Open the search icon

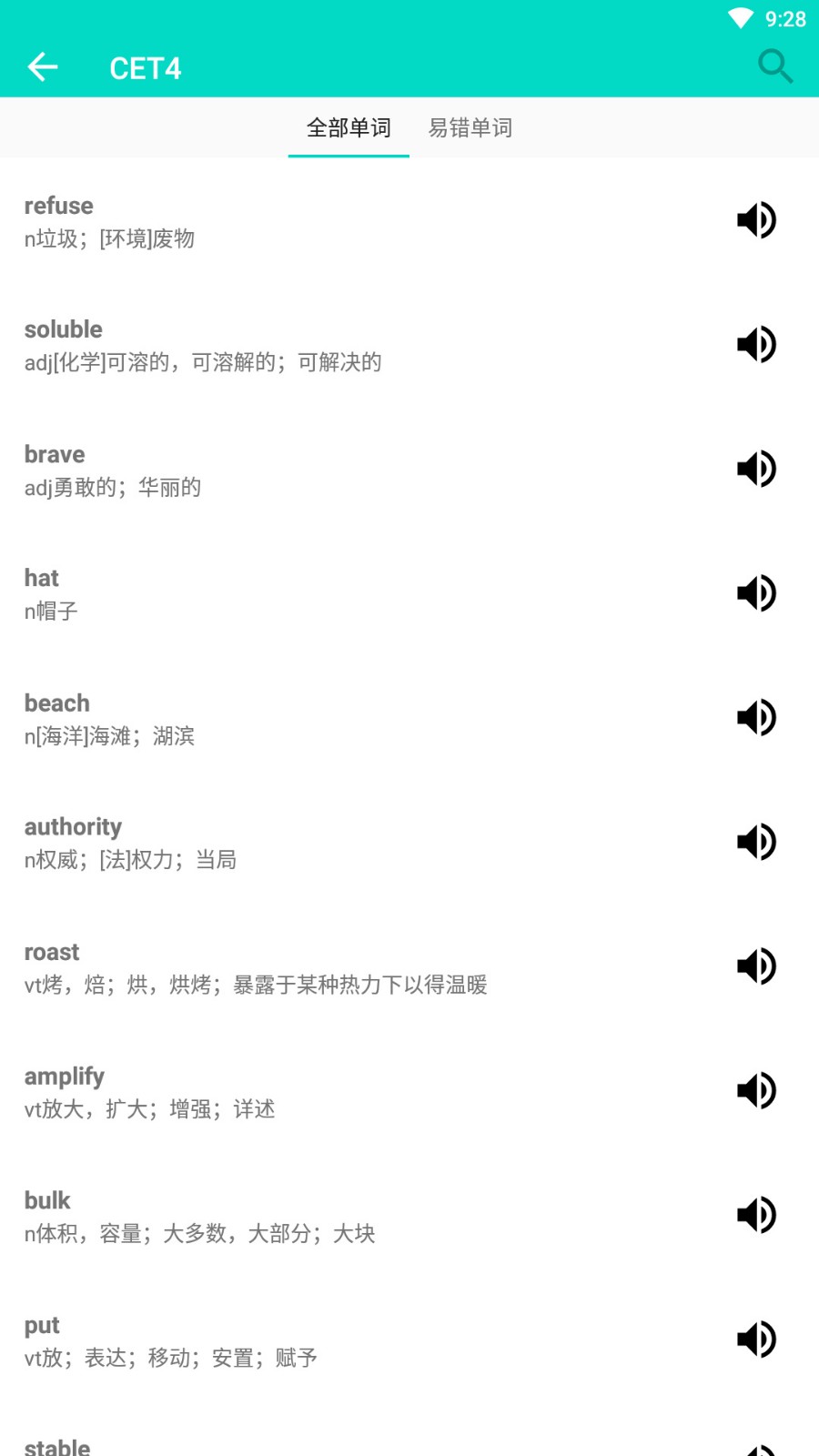(774, 66)
